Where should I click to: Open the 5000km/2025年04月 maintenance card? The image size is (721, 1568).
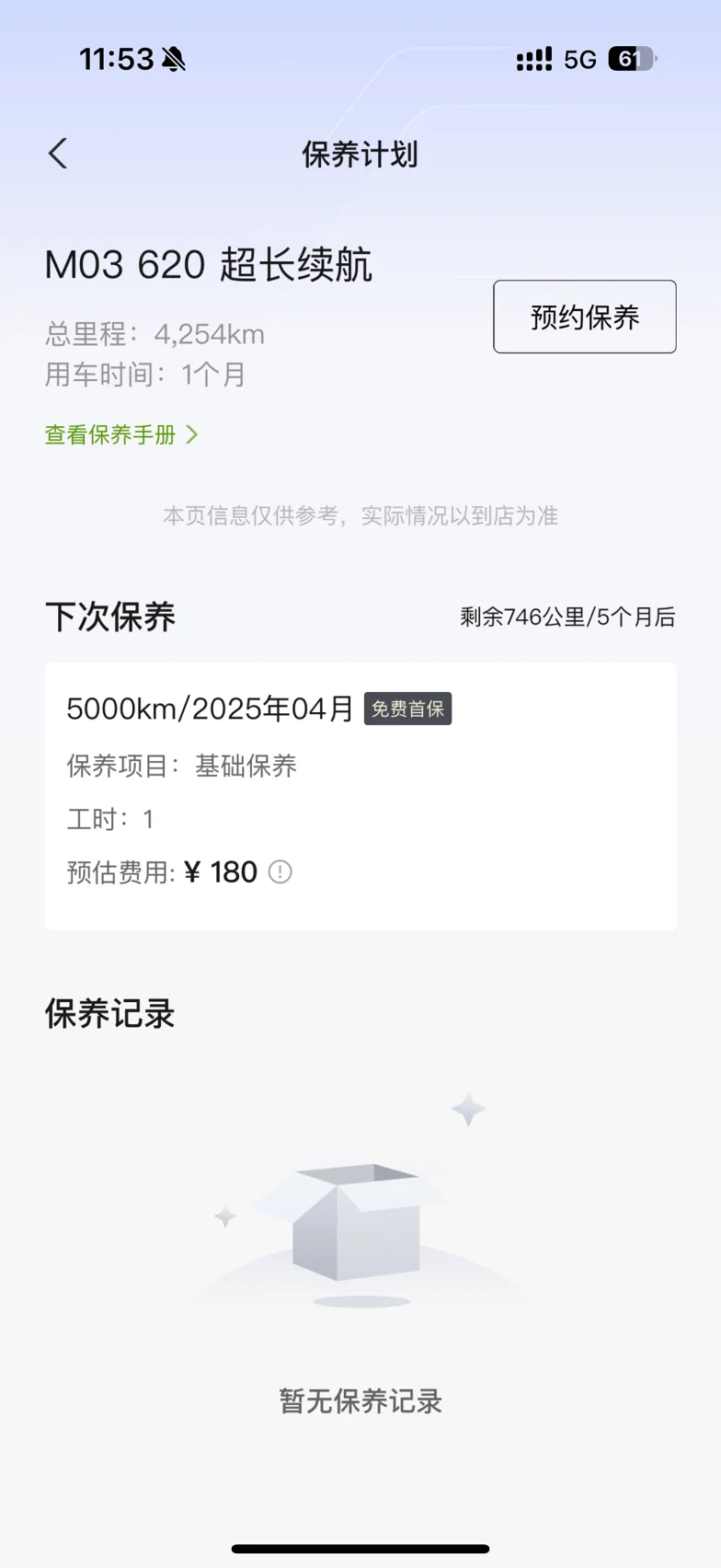click(x=360, y=797)
